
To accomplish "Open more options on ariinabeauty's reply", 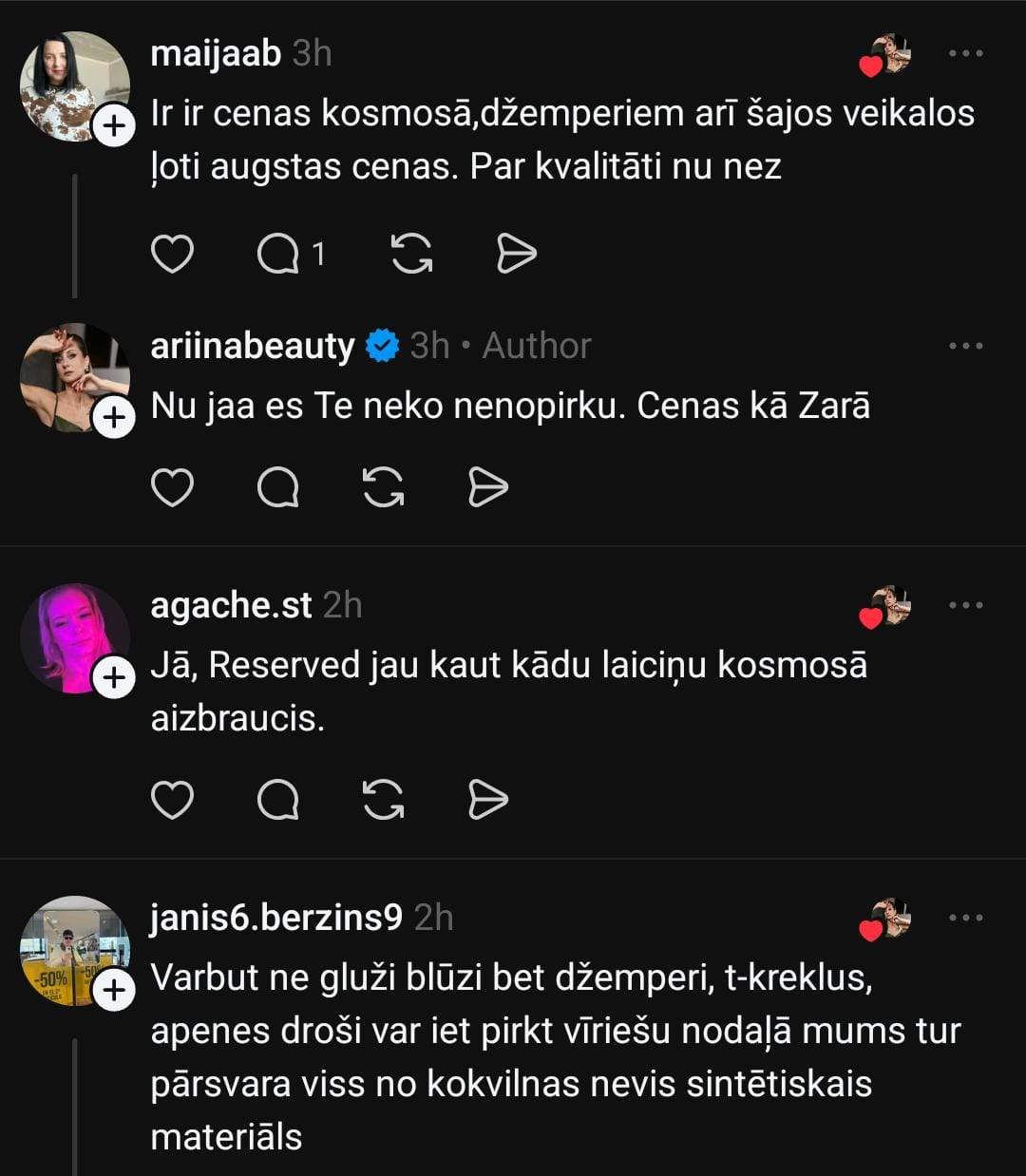I will 965,346.
